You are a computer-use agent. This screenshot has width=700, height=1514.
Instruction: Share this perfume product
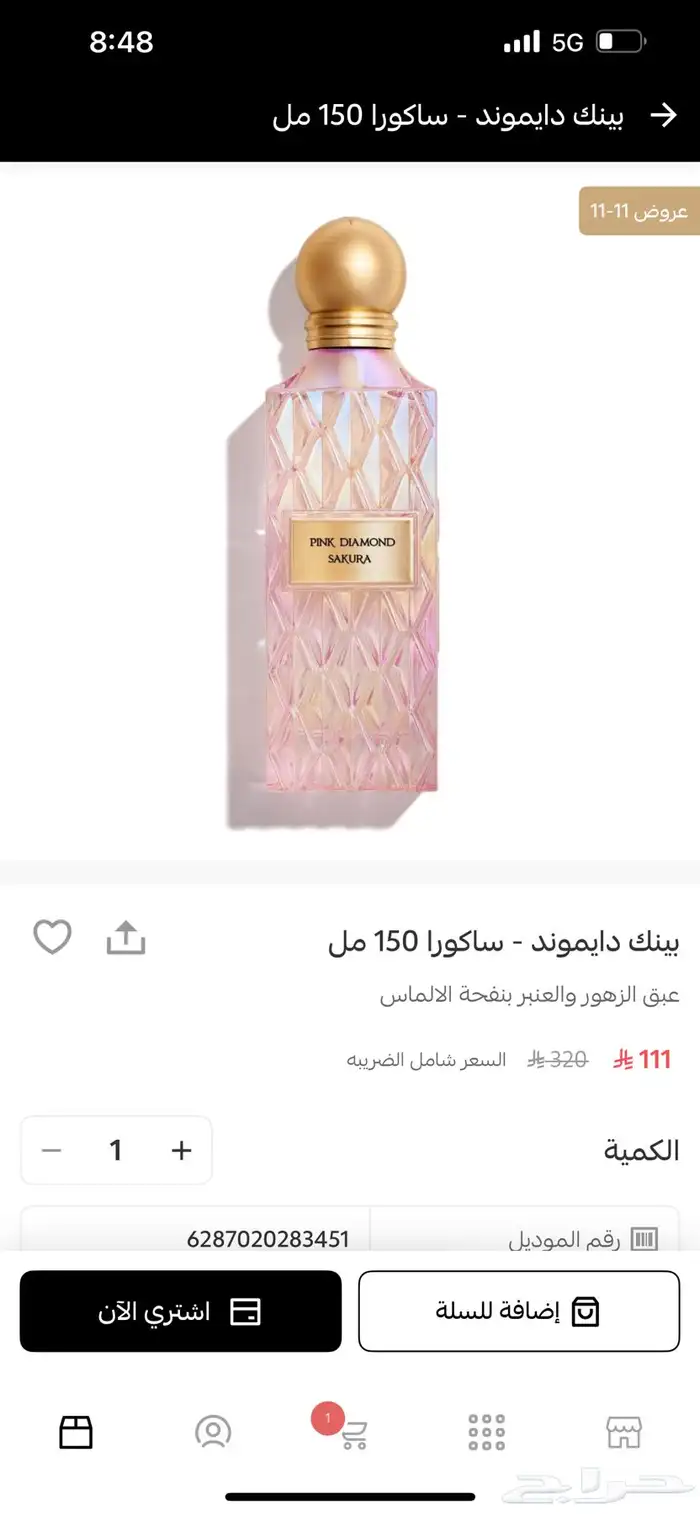pyautogui.click(x=126, y=938)
